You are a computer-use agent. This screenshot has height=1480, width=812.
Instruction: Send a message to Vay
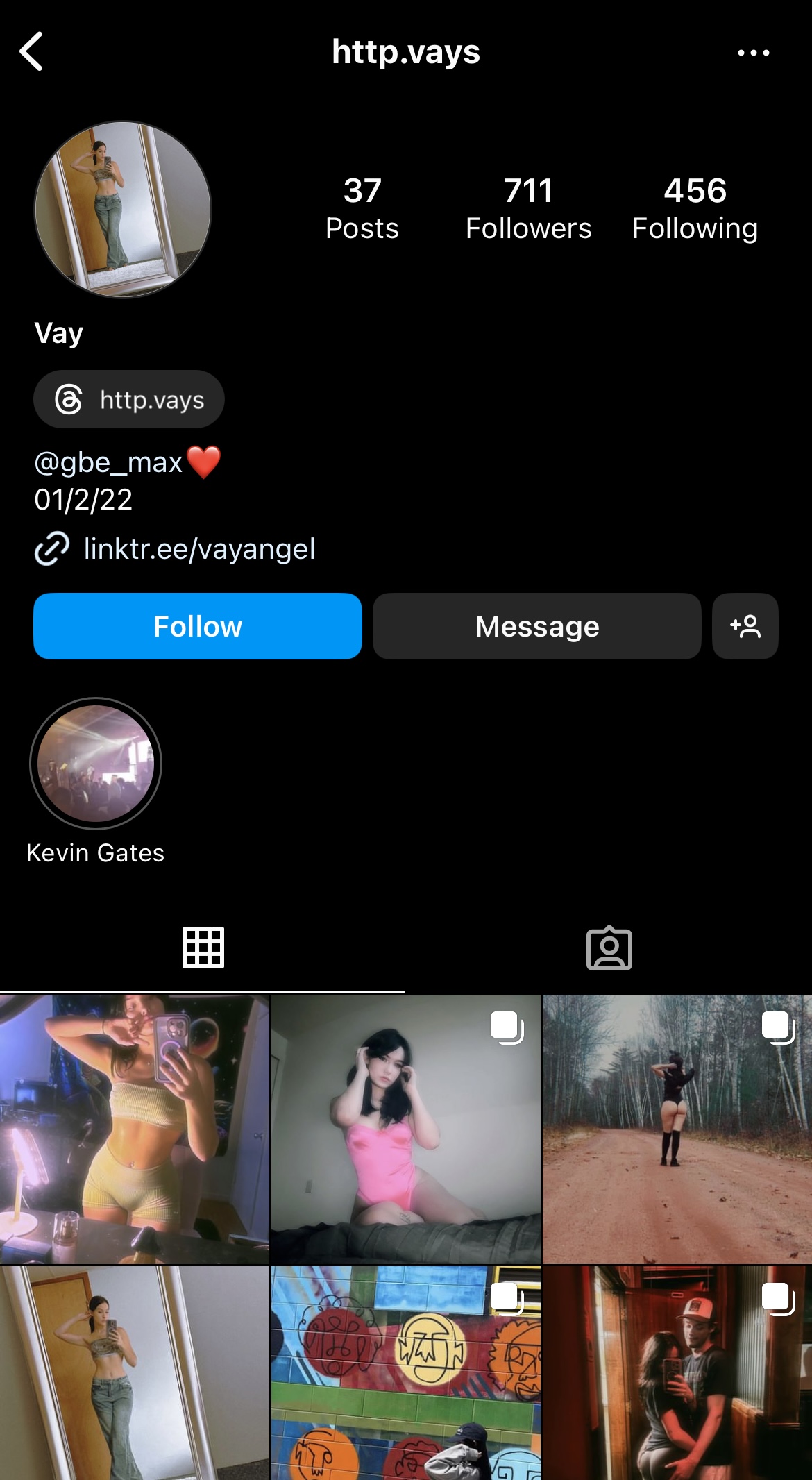537,626
